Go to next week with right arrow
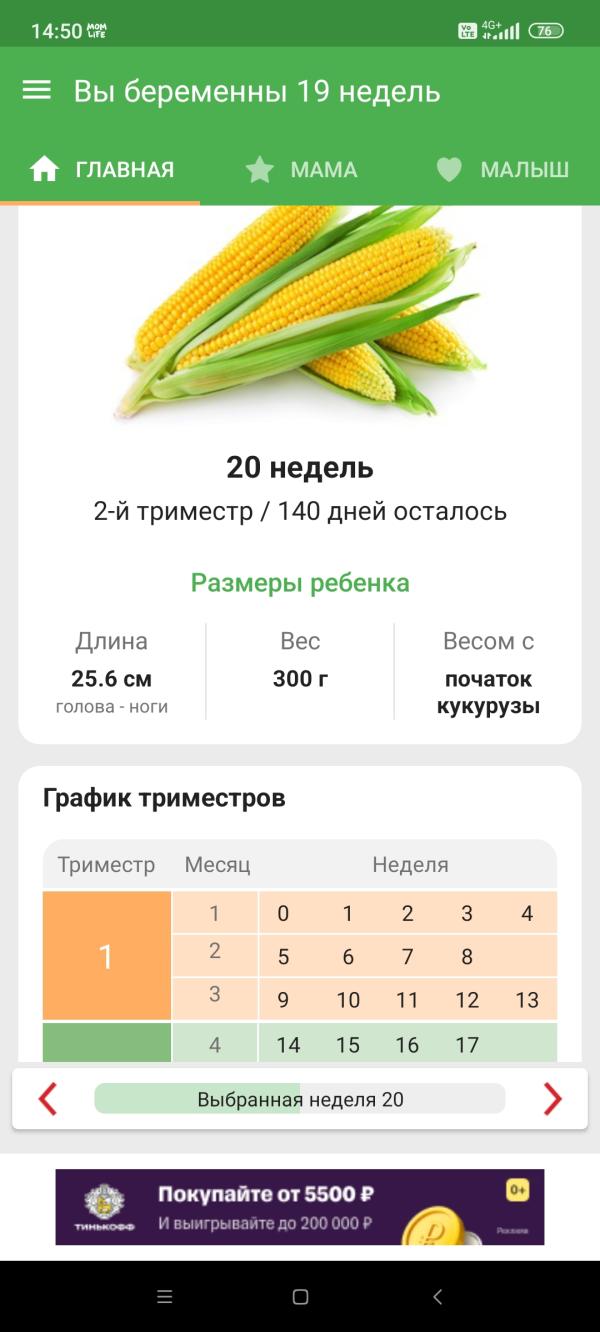Image resolution: width=600 pixels, height=1332 pixels. [x=552, y=1099]
